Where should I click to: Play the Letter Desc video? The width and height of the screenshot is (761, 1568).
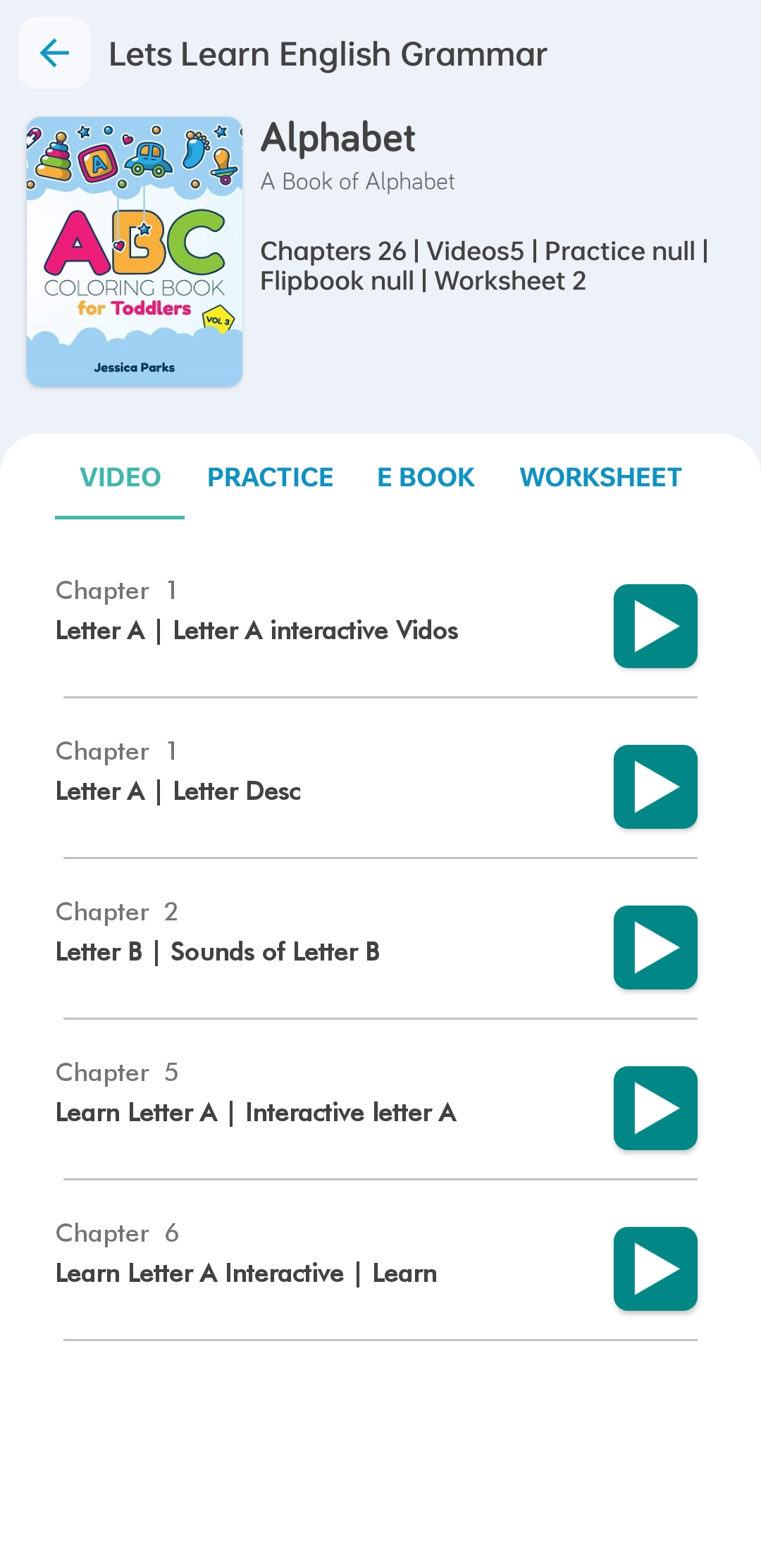click(x=655, y=786)
